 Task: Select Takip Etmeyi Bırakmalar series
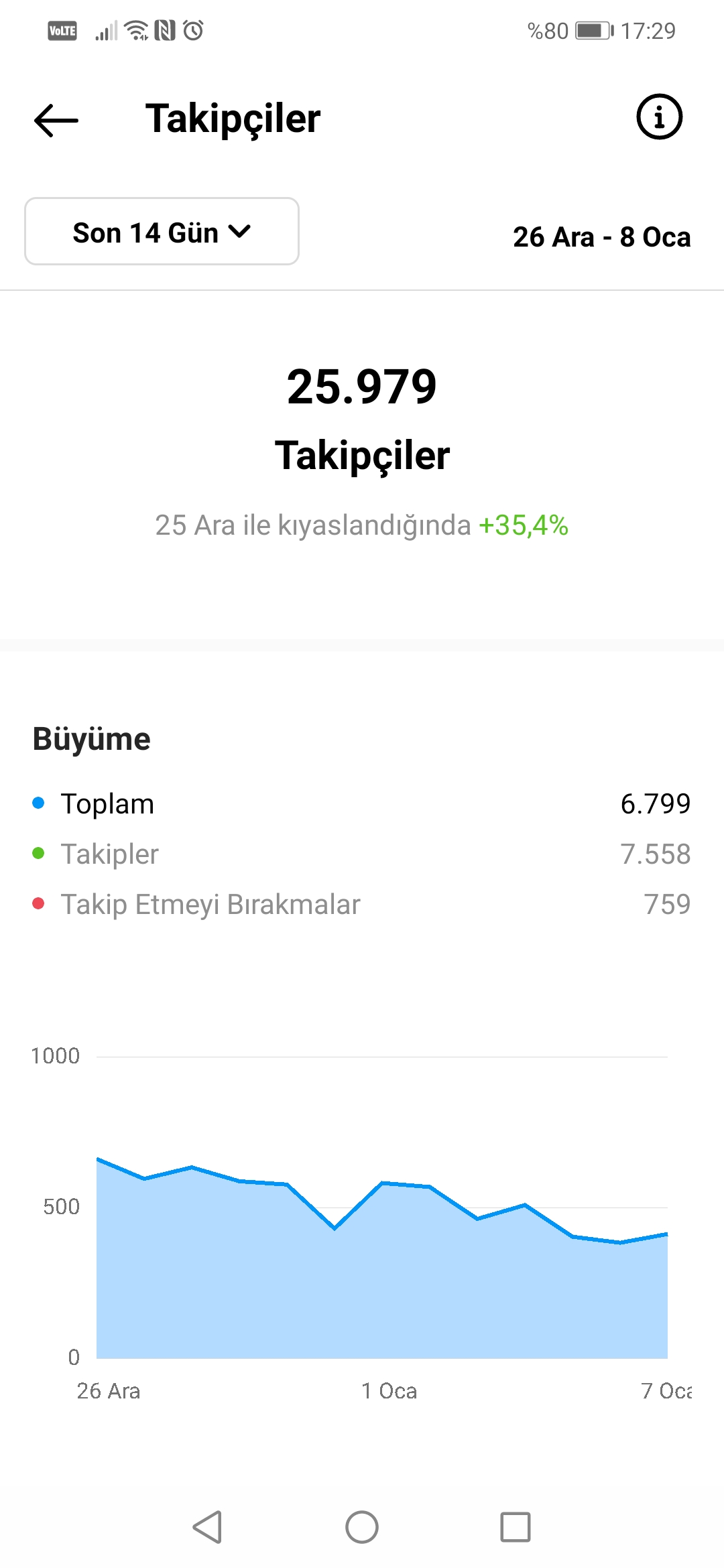coord(362,904)
